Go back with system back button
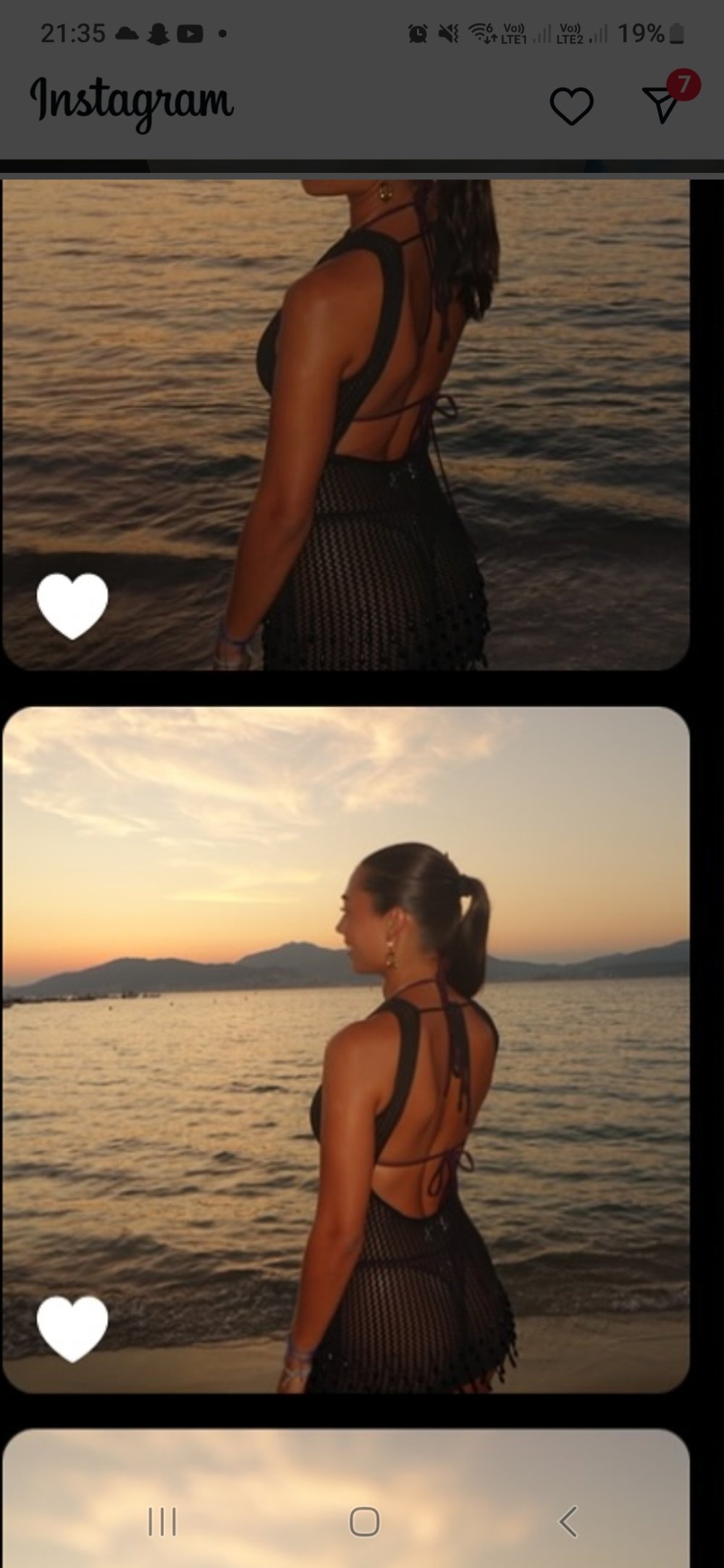Image resolution: width=724 pixels, height=1568 pixels. click(568, 1522)
